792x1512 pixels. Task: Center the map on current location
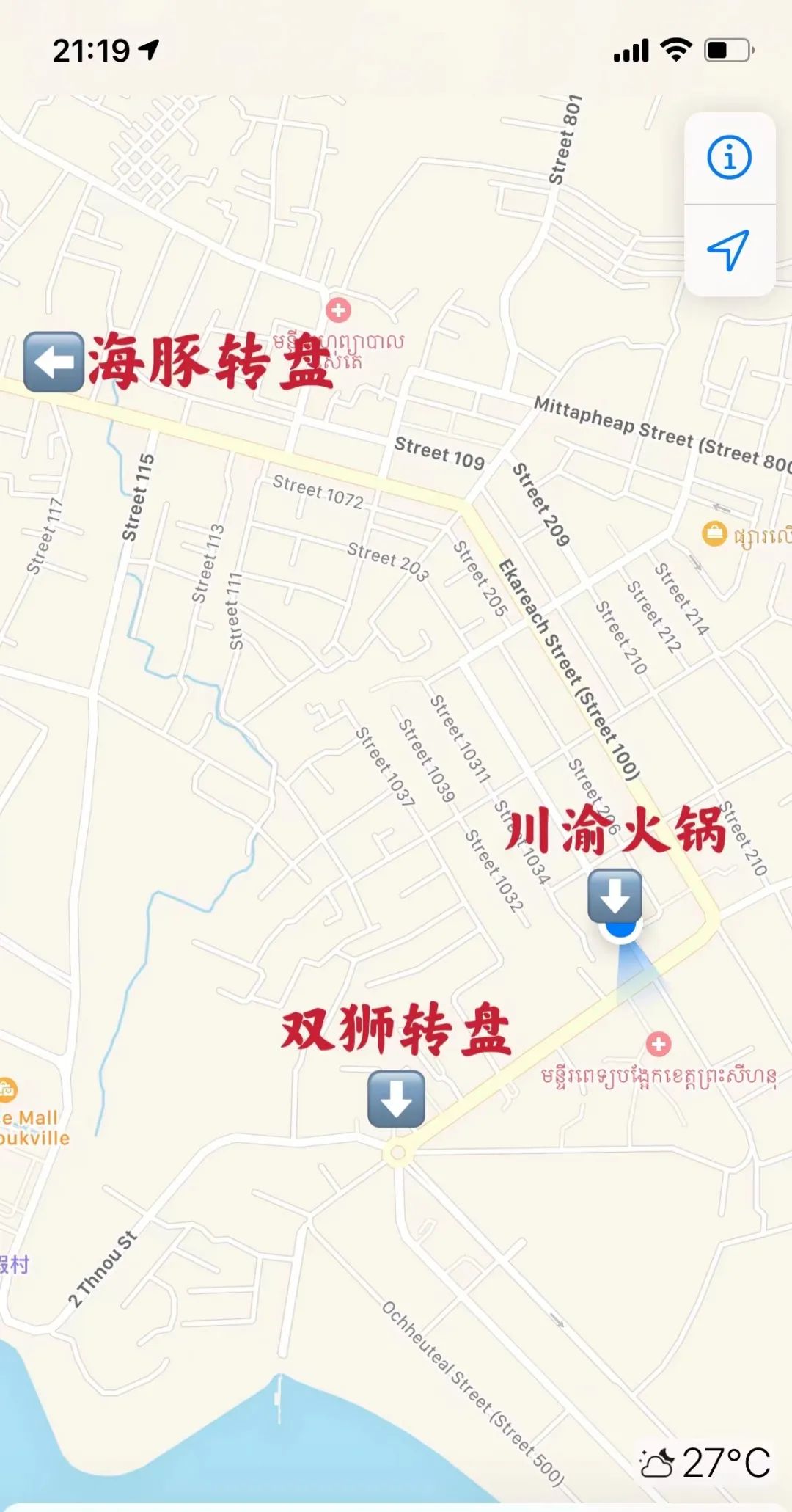coord(729,250)
